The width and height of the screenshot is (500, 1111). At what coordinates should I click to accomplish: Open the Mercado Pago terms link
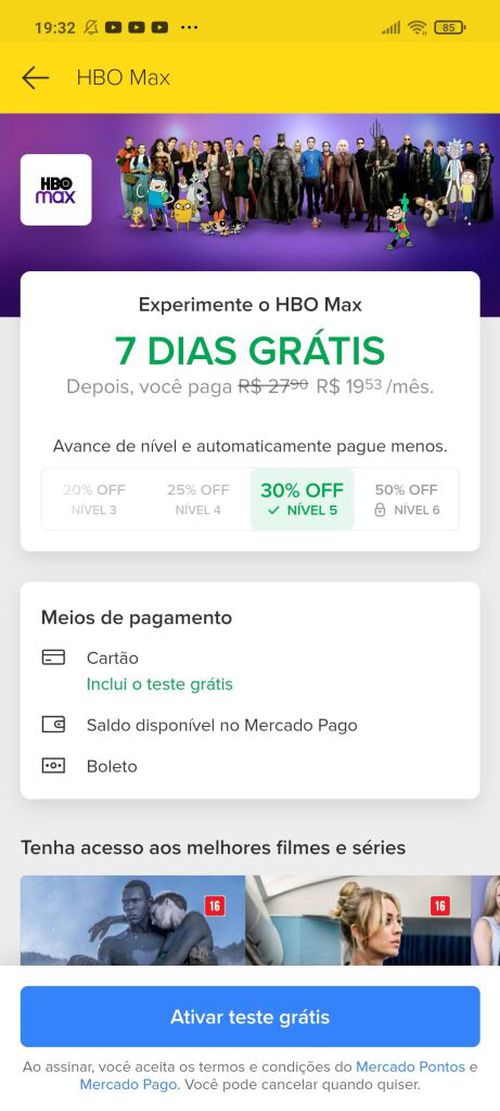129,1084
